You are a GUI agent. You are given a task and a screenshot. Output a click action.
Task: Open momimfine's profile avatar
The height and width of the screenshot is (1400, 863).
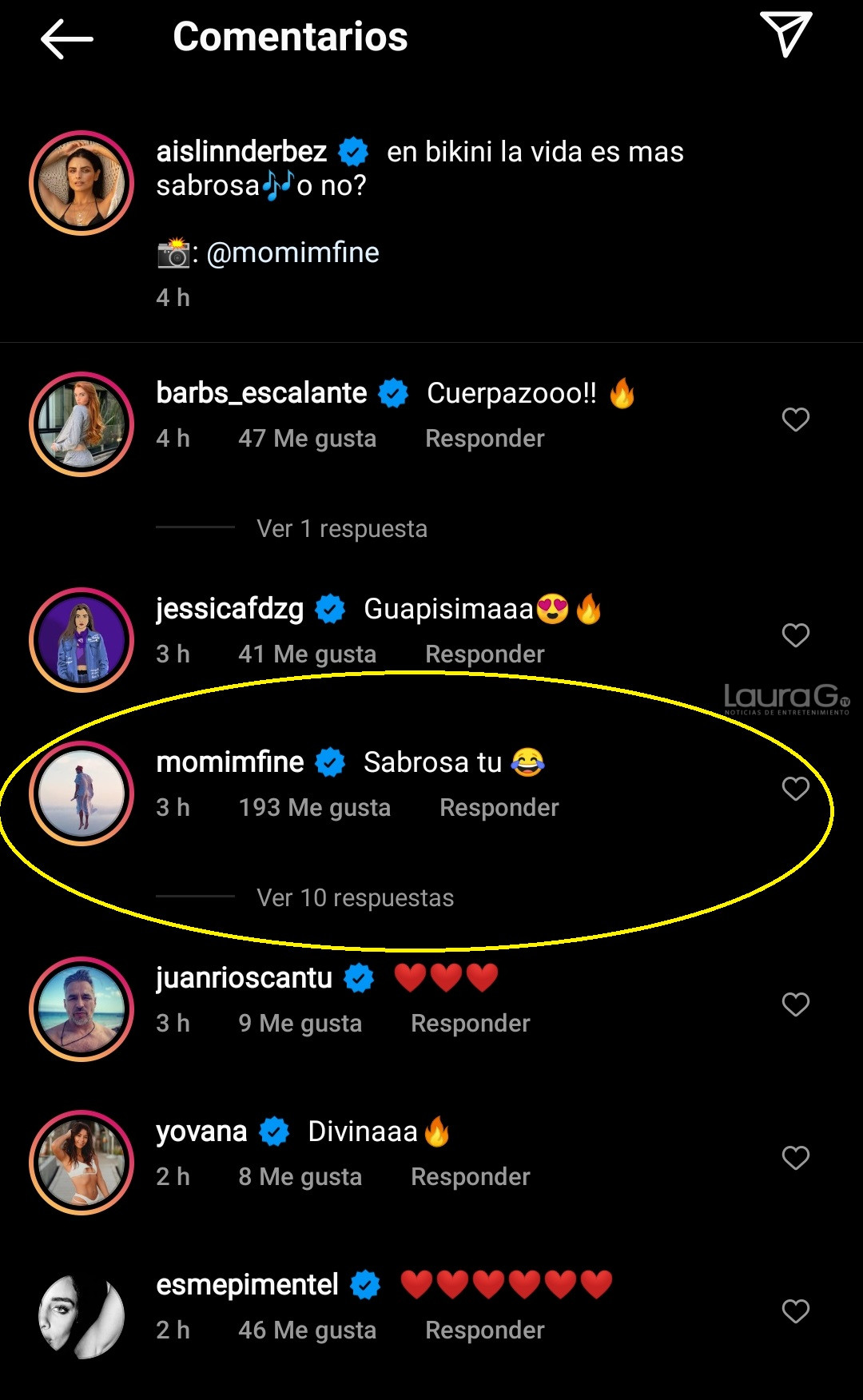(x=82, y=793)
